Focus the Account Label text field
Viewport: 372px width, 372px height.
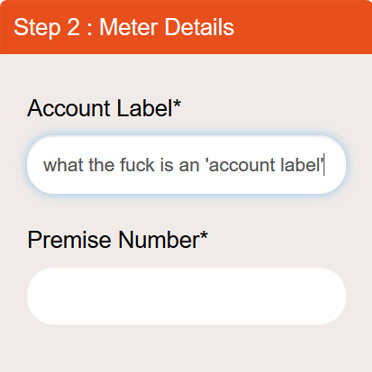click(x=186, y=165)
